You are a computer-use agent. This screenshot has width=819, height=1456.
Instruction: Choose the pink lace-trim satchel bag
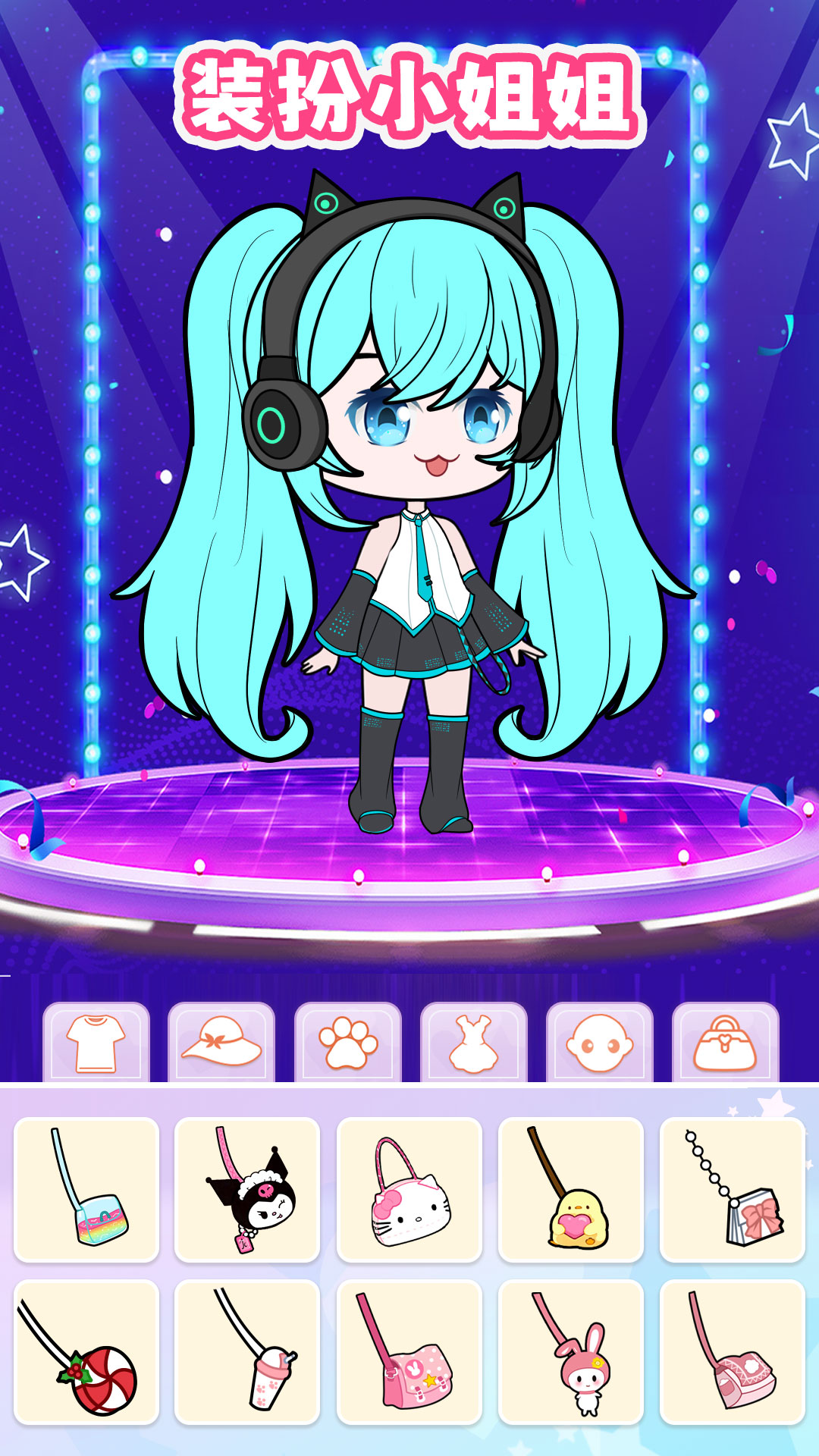click(733, 1351)
